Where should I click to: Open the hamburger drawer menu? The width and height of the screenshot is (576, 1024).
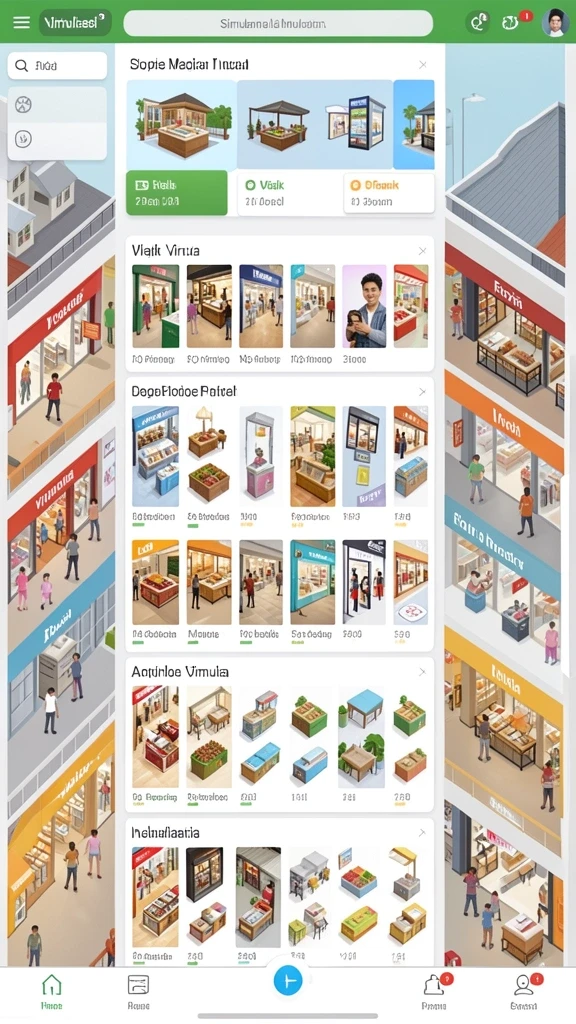tap(22, 22)
